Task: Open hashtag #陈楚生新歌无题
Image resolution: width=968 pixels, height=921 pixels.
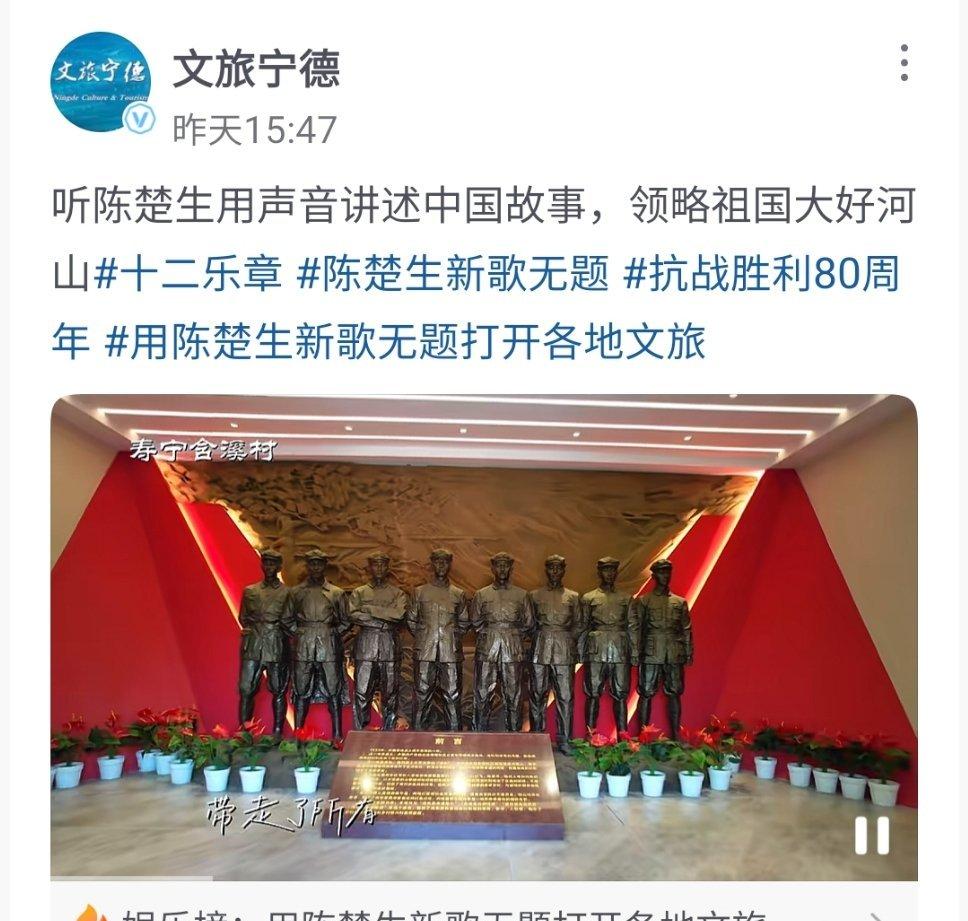Action: click(x=453, y=273)
